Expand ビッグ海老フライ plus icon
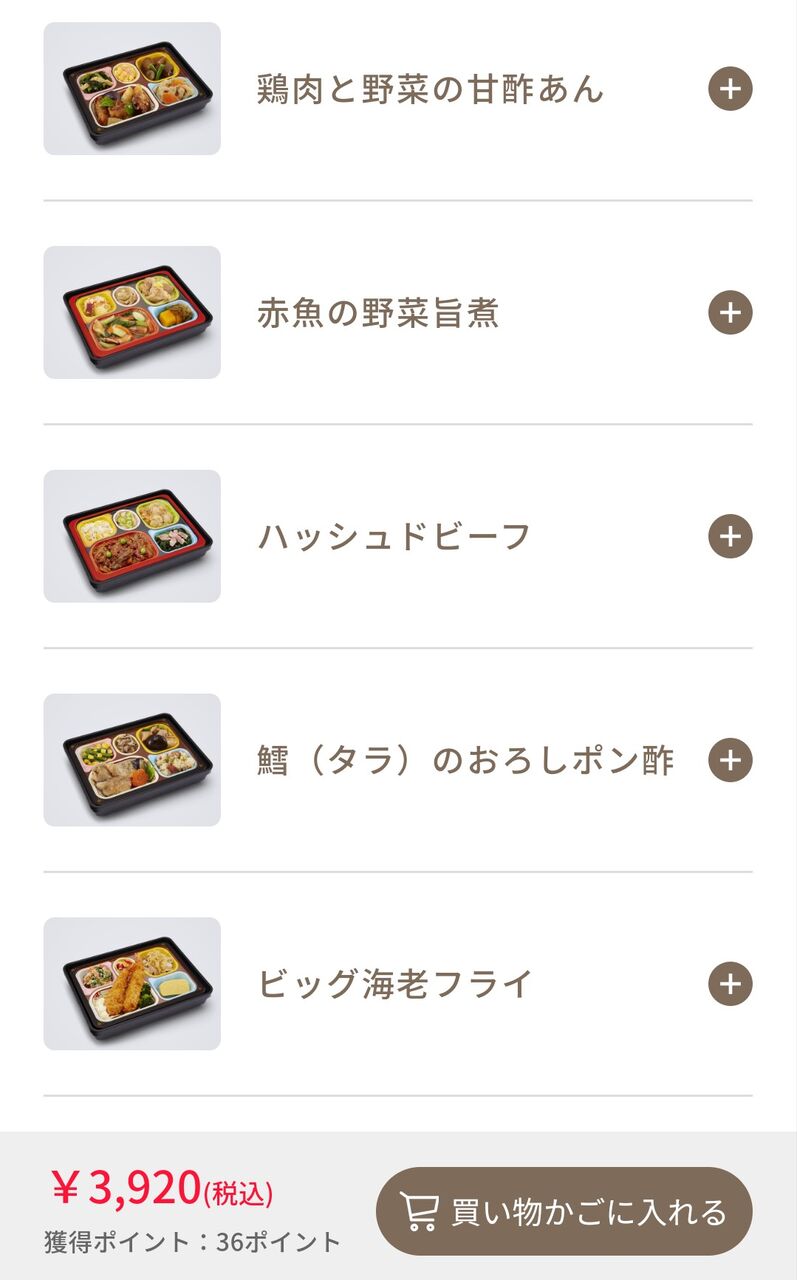 [730, 984]
